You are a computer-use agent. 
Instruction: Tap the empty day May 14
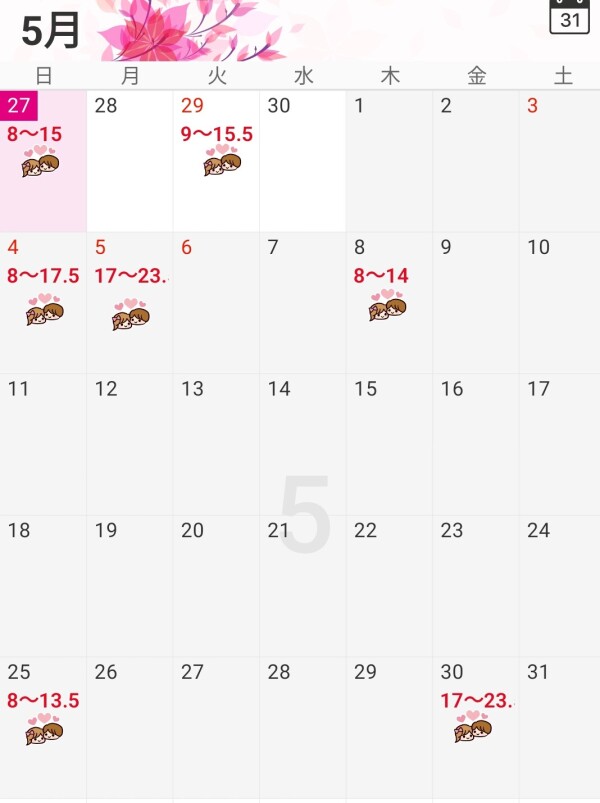click(303, 443)
